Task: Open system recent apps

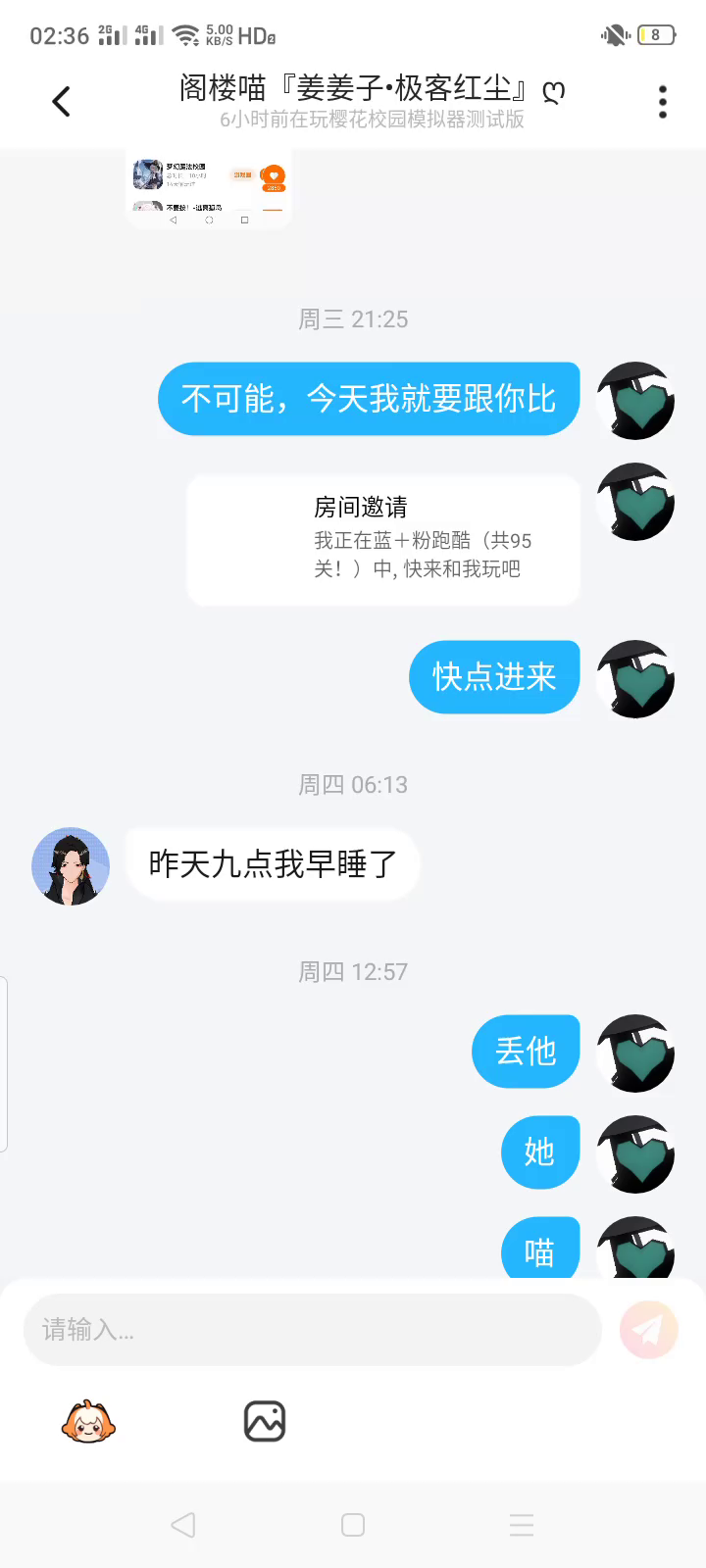Action: click(x=522, y=1525)
